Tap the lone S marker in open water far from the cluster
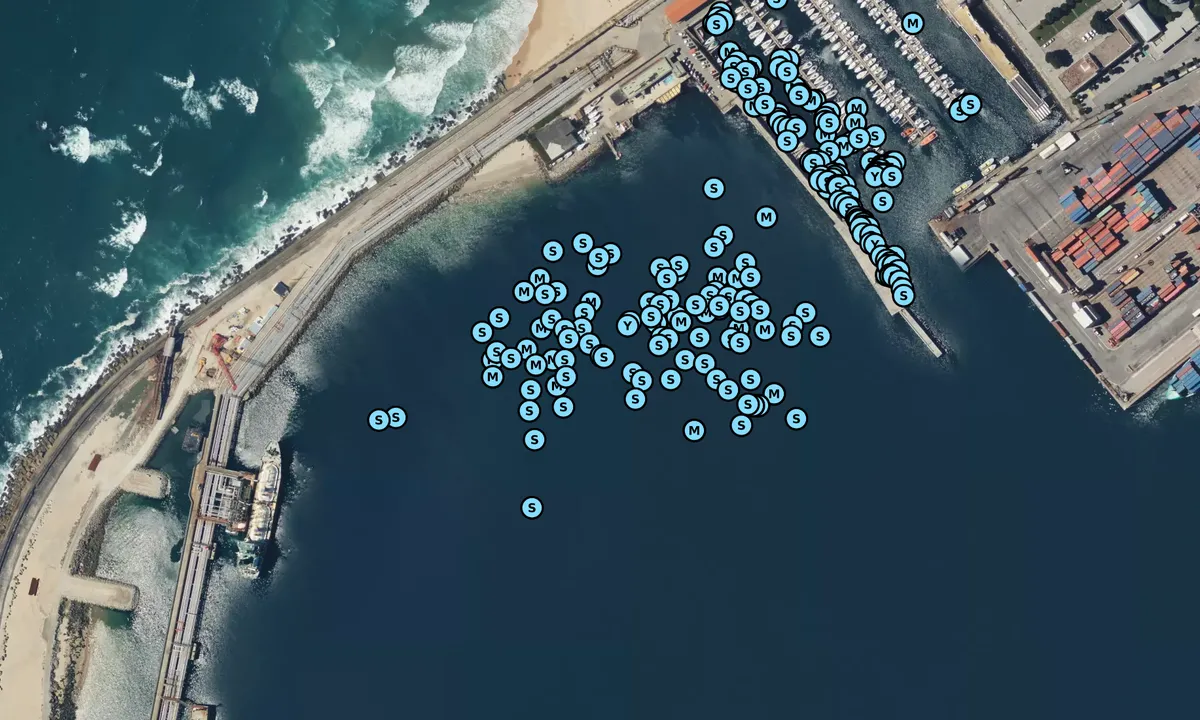Image resolution: width=1200 pixels, height=720 pixels. pyautogui.click(x=532, y=508)
